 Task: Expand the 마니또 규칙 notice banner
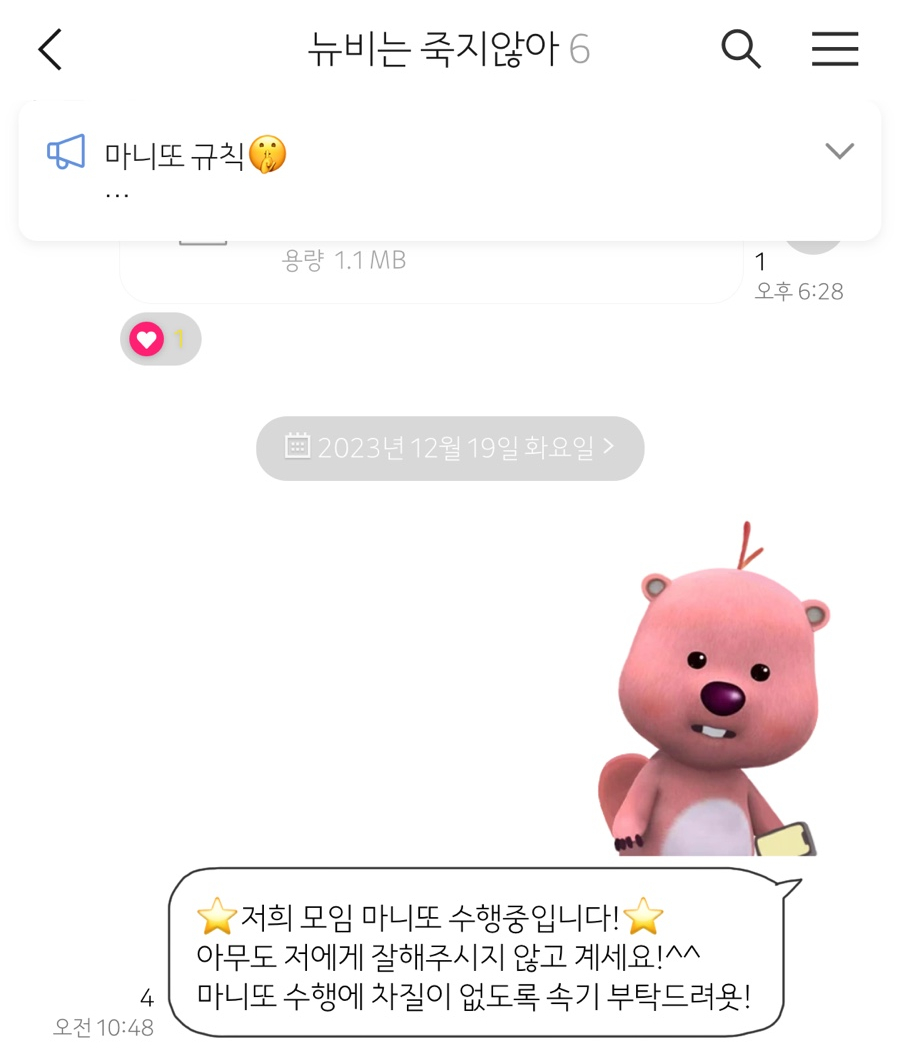click(838, 151)
